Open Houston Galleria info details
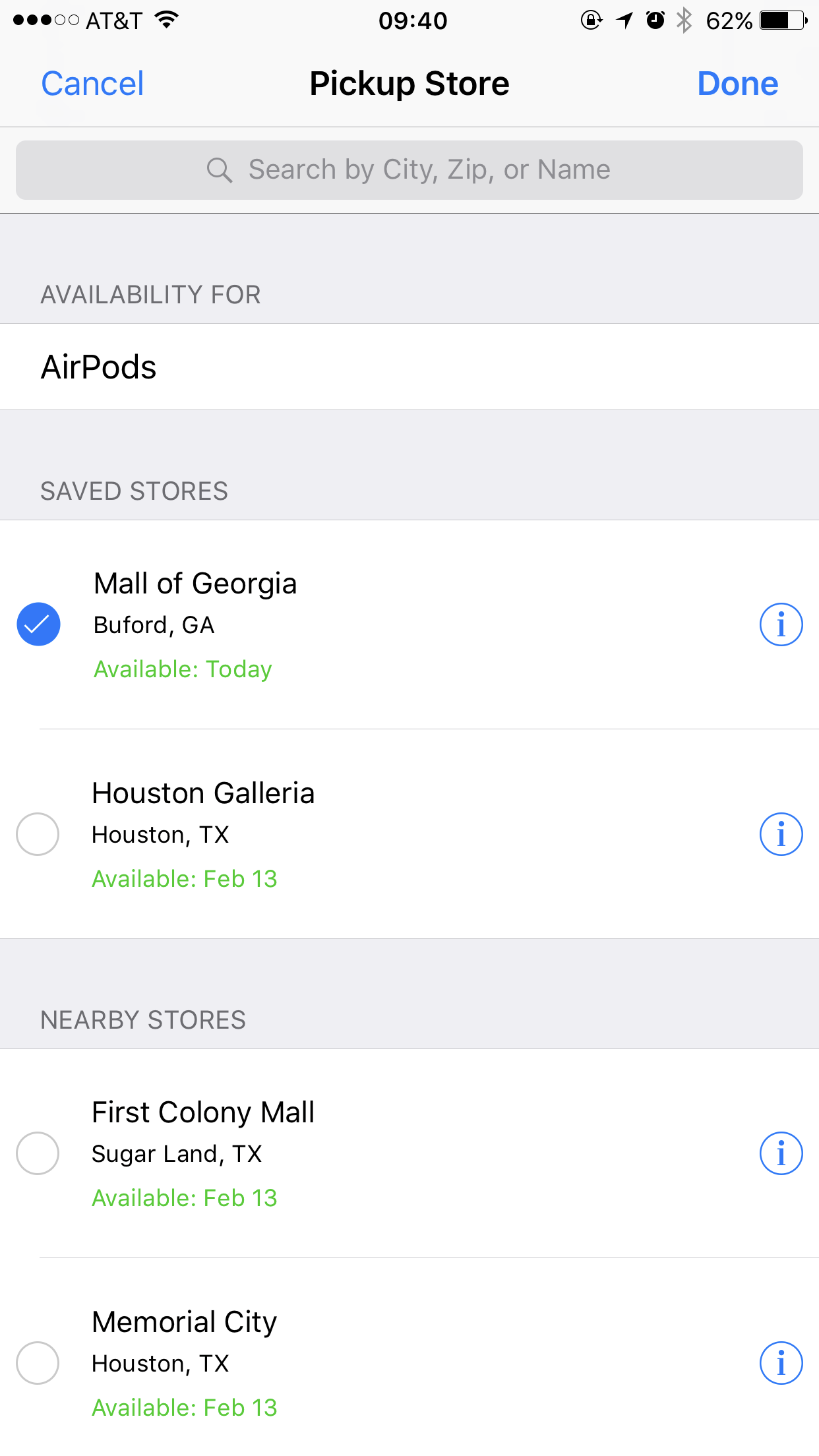Screen dimensions: 819x1456 [x=781, y=834]
